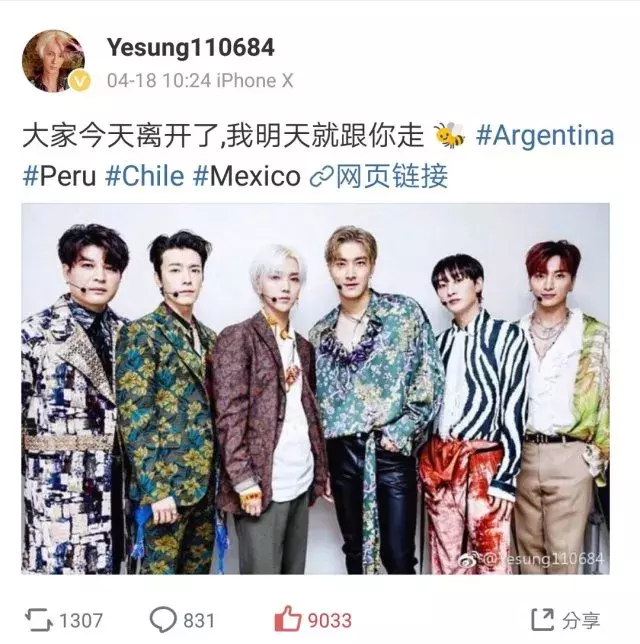Repost this post with 1307 reposts
640x644 pixels.
pos(68,620)
